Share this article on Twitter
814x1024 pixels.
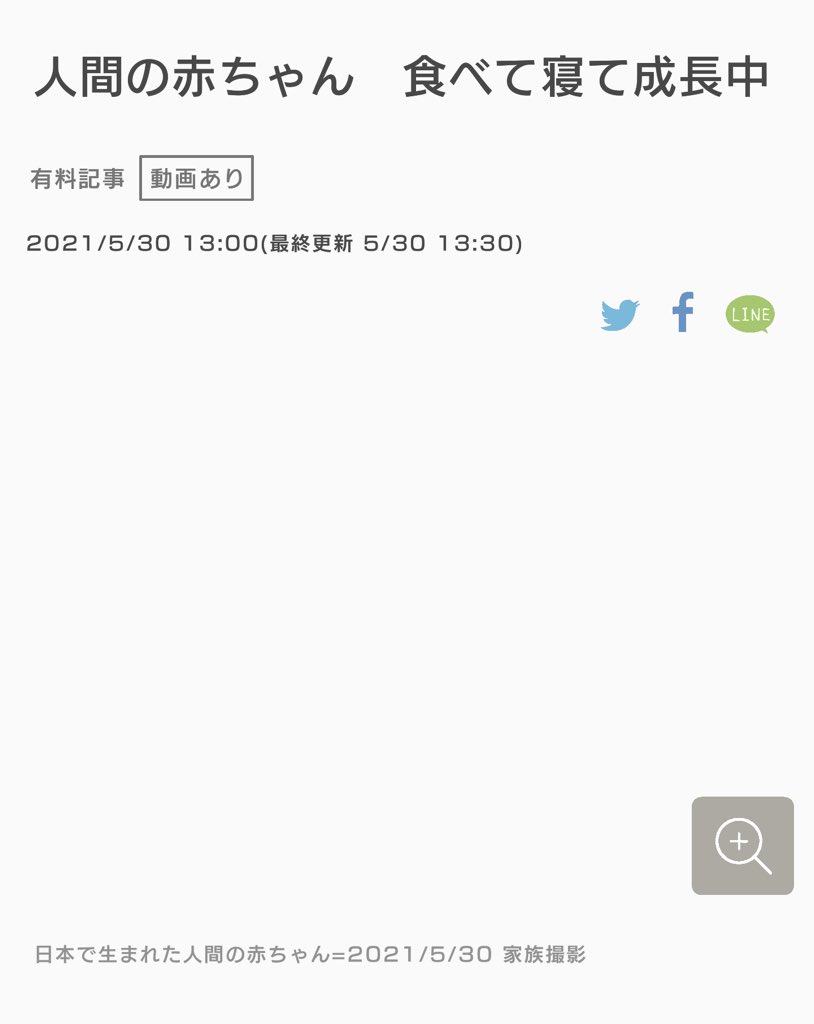pos(620,315)
